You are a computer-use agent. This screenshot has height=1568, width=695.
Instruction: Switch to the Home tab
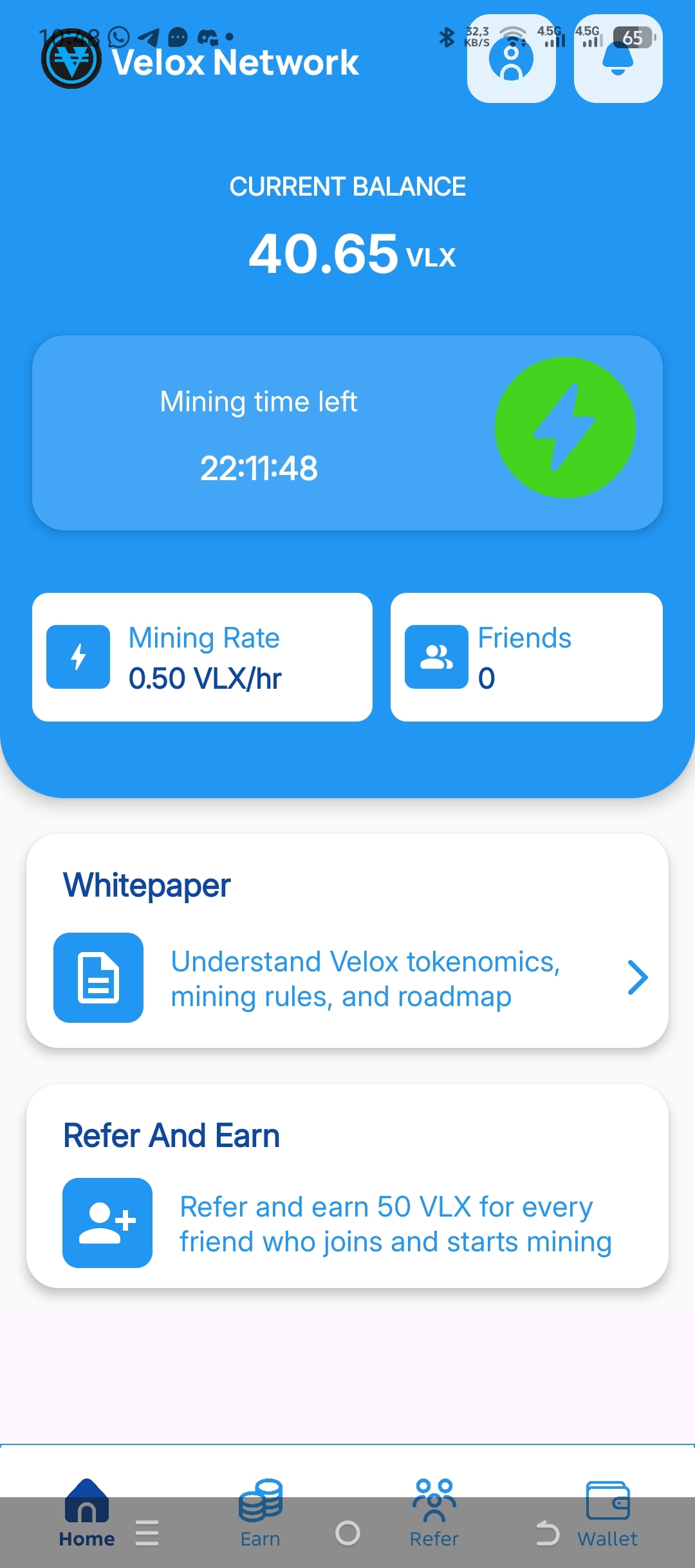coord(87,1511)
